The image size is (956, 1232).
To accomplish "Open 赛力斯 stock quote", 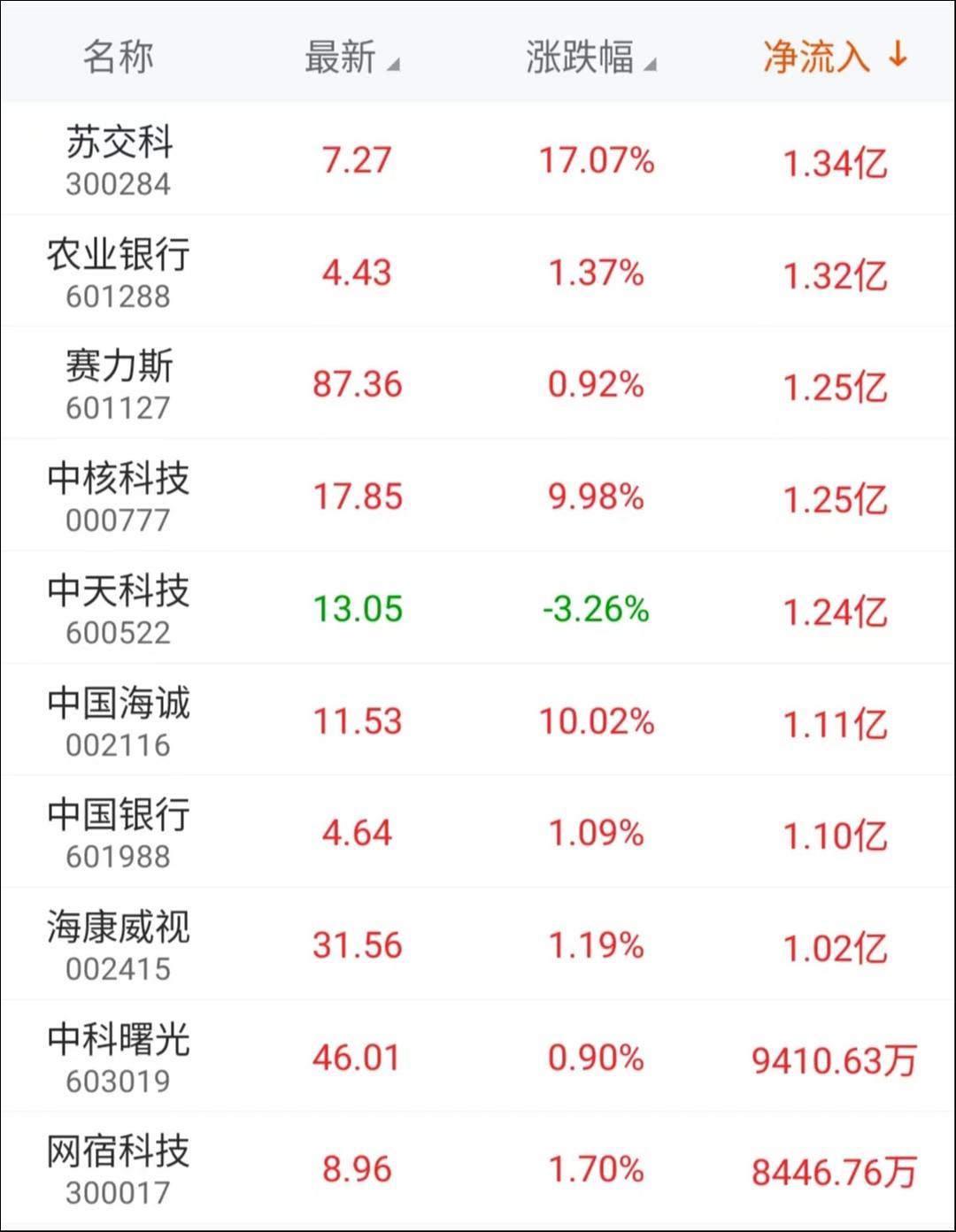I will click(119, 384).
